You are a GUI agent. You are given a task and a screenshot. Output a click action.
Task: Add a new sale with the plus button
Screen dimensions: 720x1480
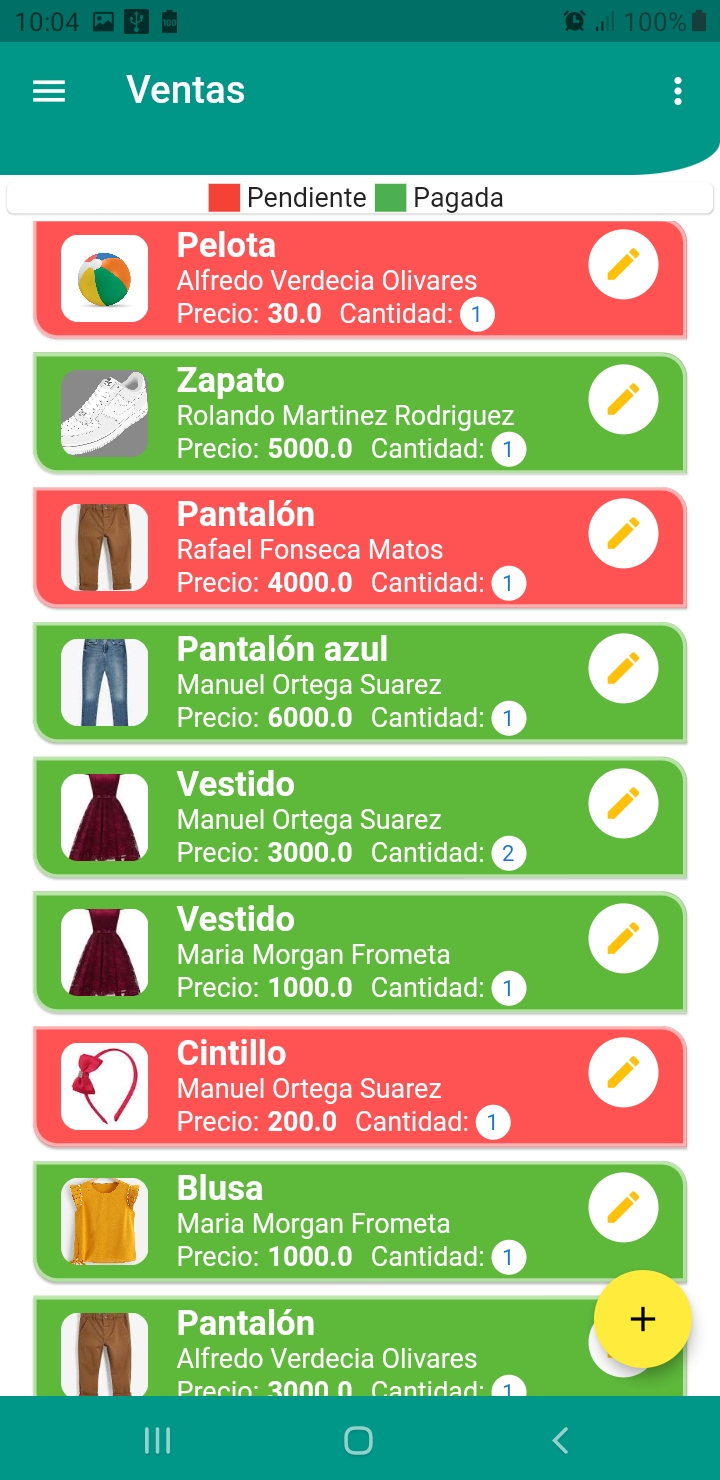642,1319
